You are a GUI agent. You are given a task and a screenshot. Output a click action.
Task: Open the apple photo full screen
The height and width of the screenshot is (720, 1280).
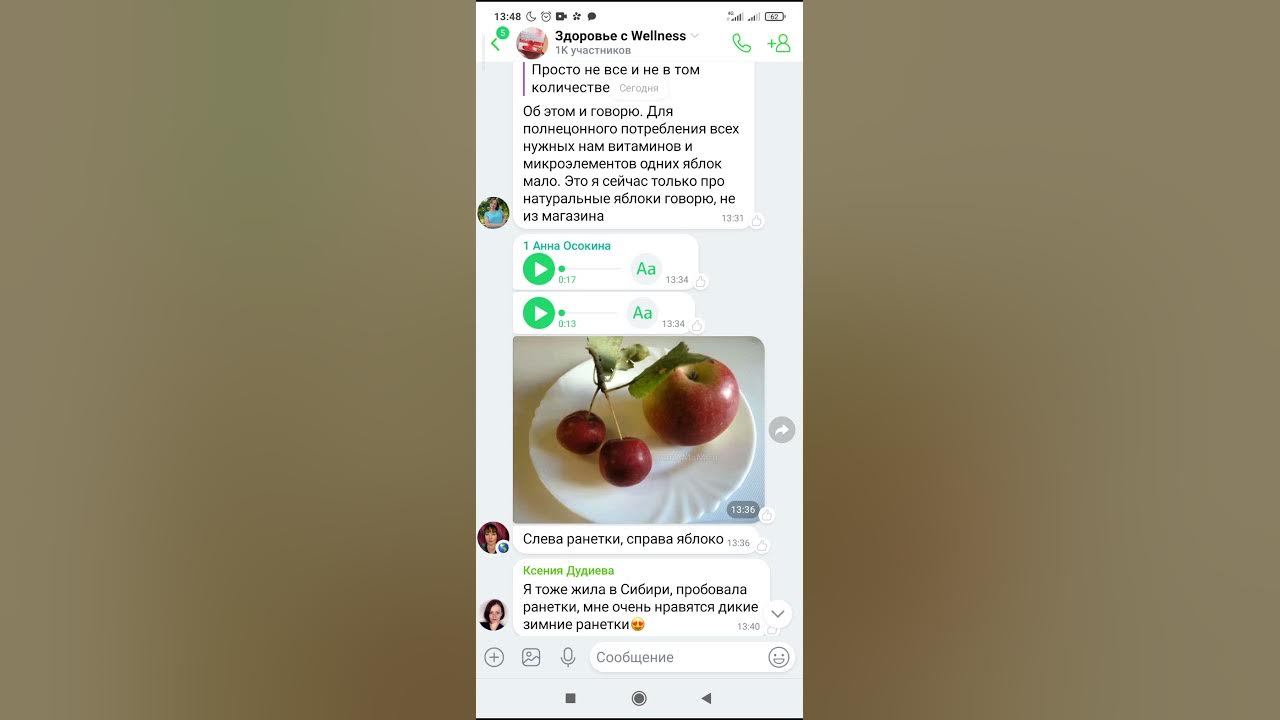coord(638,429)
